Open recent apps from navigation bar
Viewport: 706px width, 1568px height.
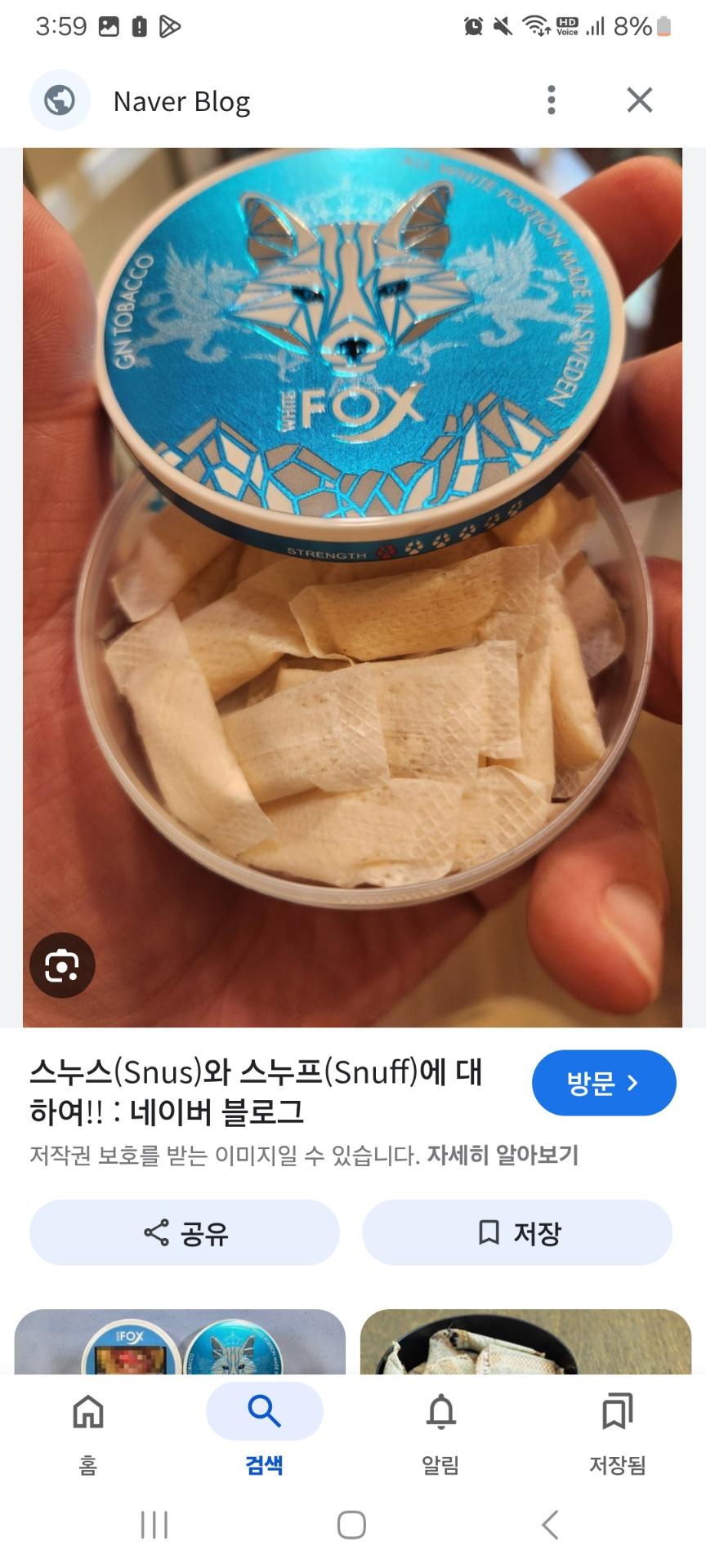[x=154, y=1525]
